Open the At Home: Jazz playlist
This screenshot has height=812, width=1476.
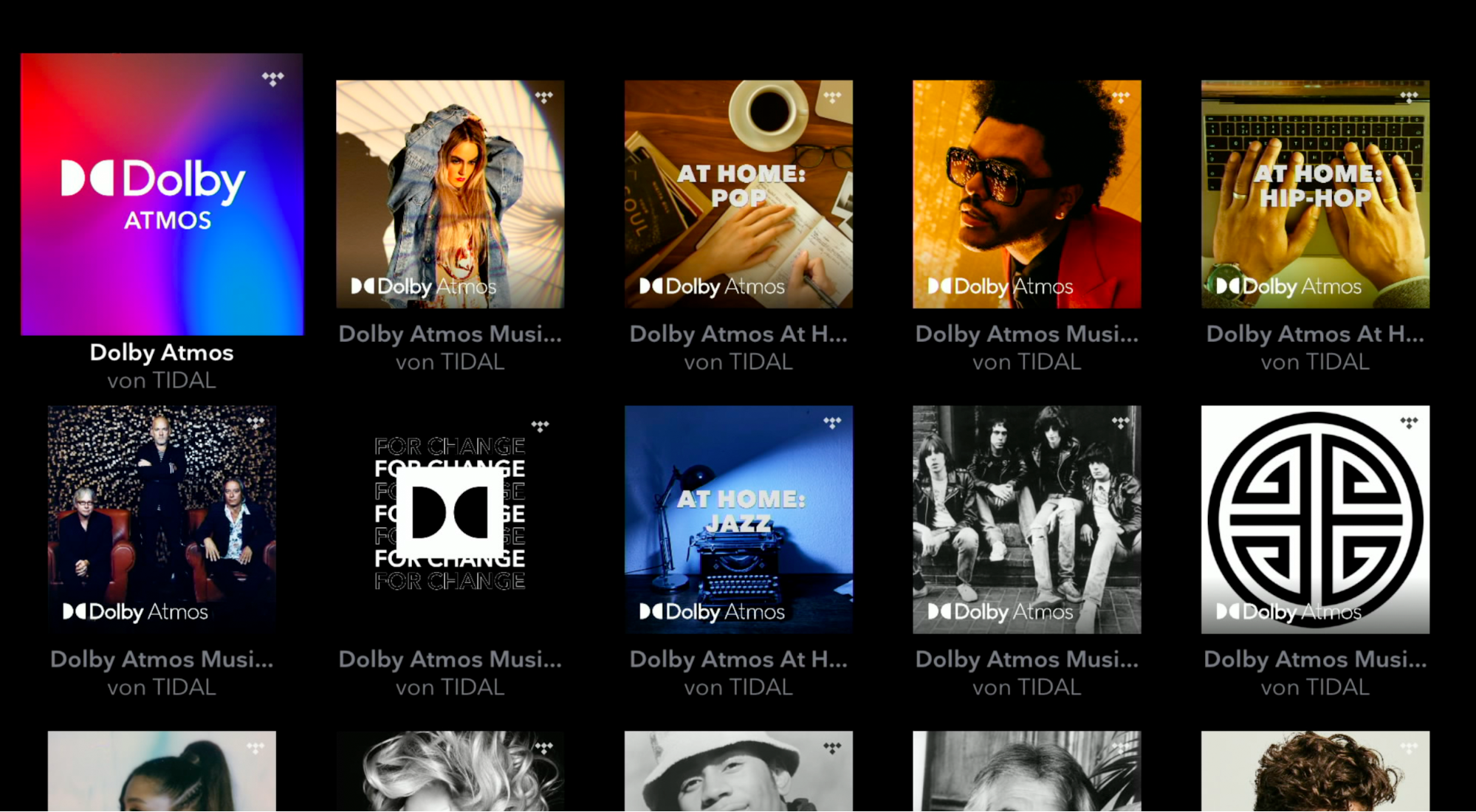(738, 519)
